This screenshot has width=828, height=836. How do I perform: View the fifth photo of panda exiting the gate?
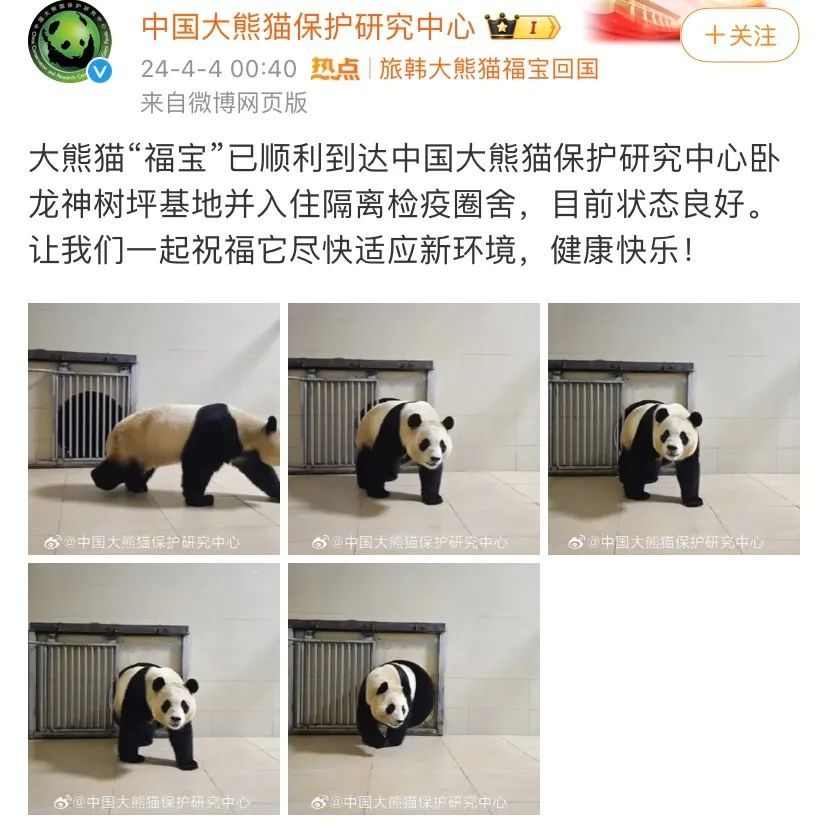(414, 688)
